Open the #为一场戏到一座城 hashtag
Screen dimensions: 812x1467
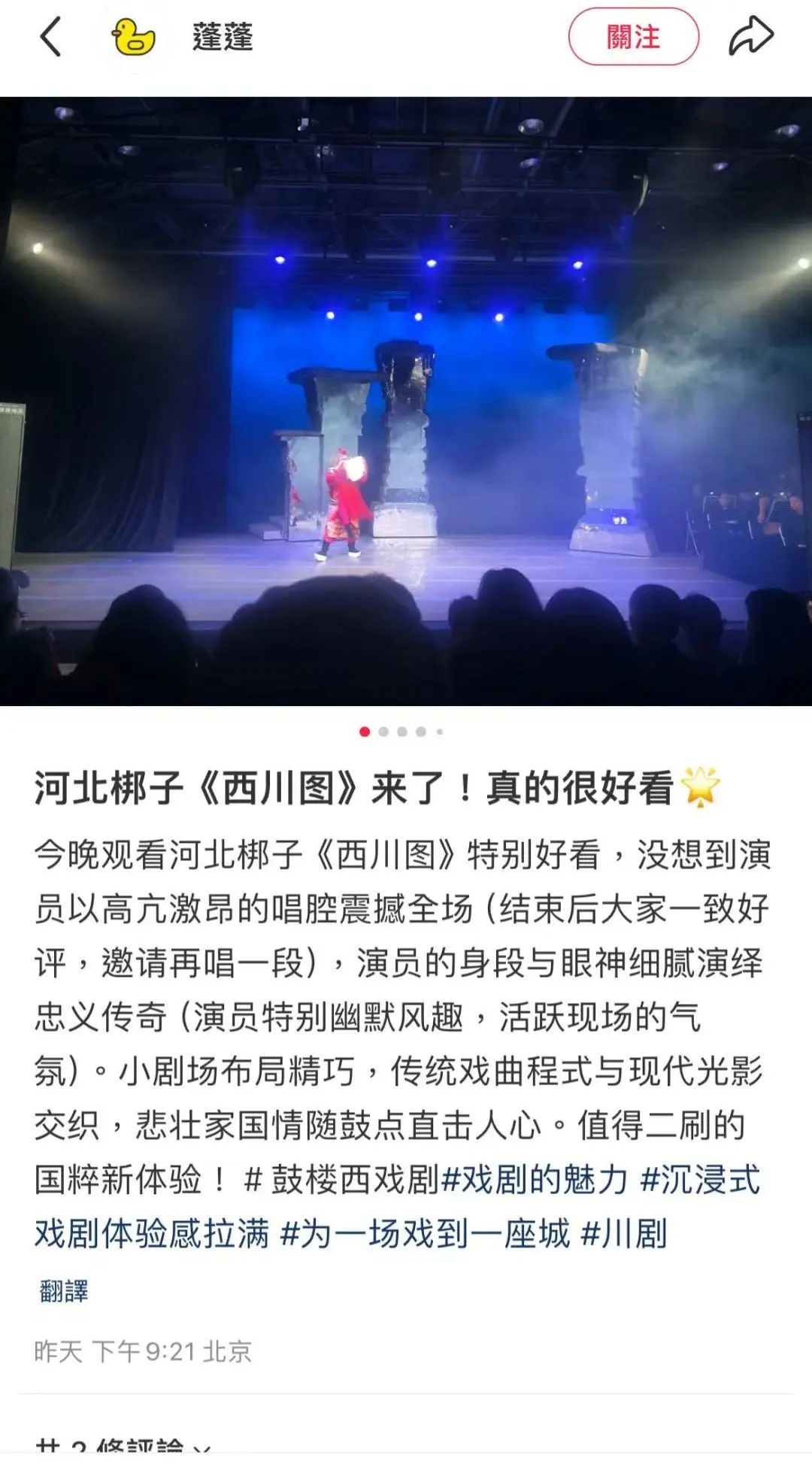coord(424,1233)
